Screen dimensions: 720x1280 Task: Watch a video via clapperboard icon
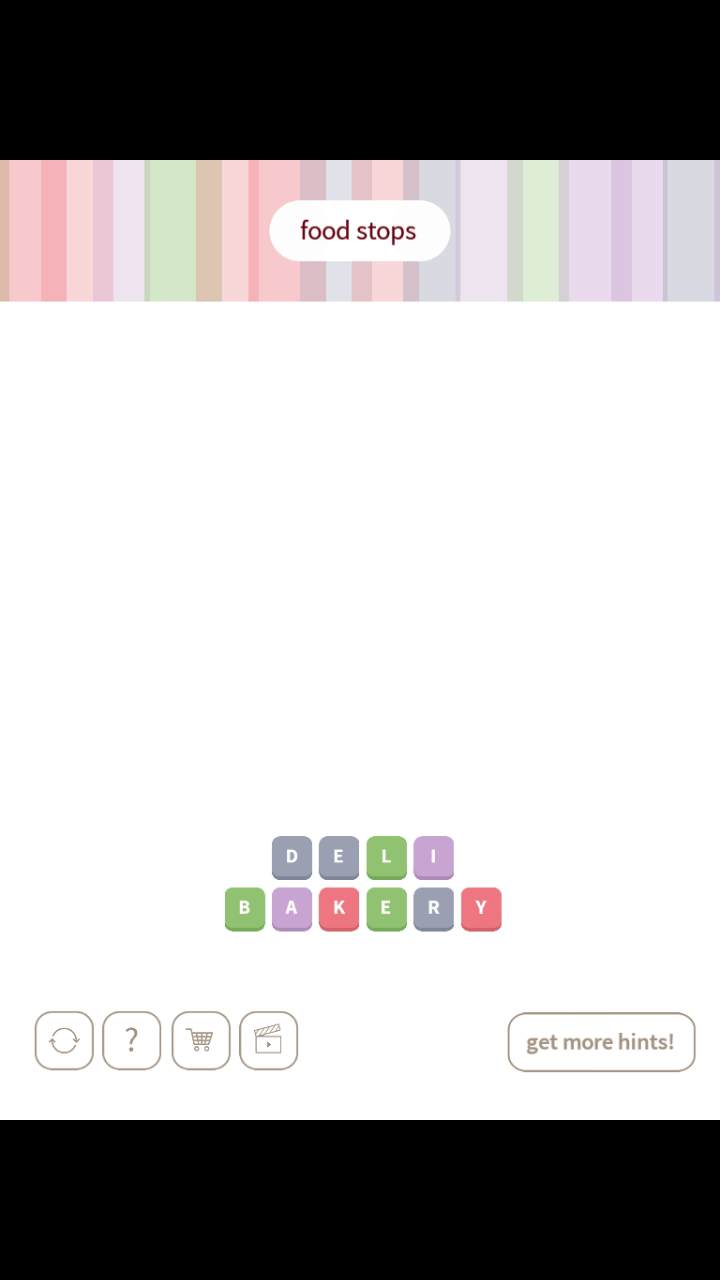click(x=268, y=1041)
